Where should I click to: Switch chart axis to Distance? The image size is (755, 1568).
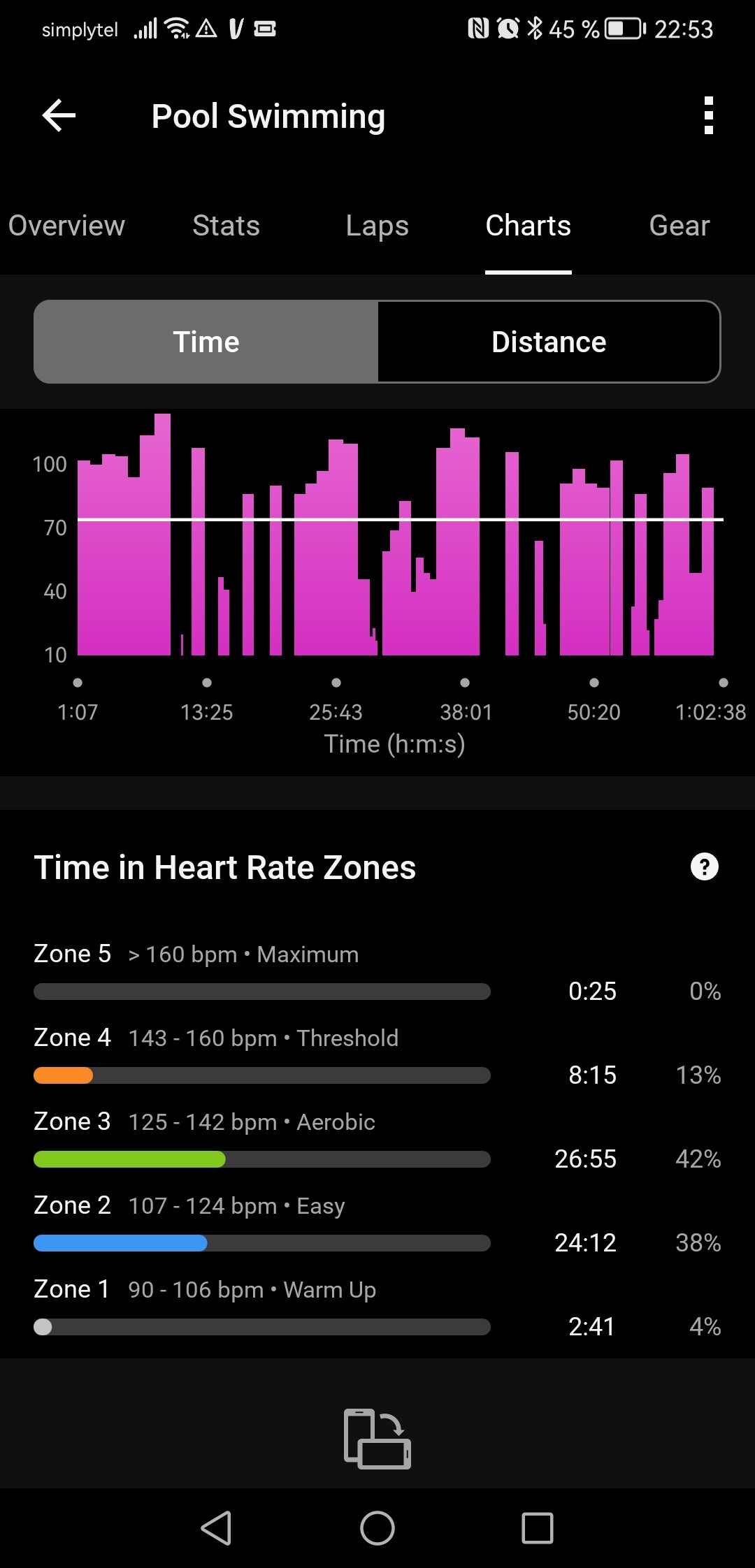(549, 342)
